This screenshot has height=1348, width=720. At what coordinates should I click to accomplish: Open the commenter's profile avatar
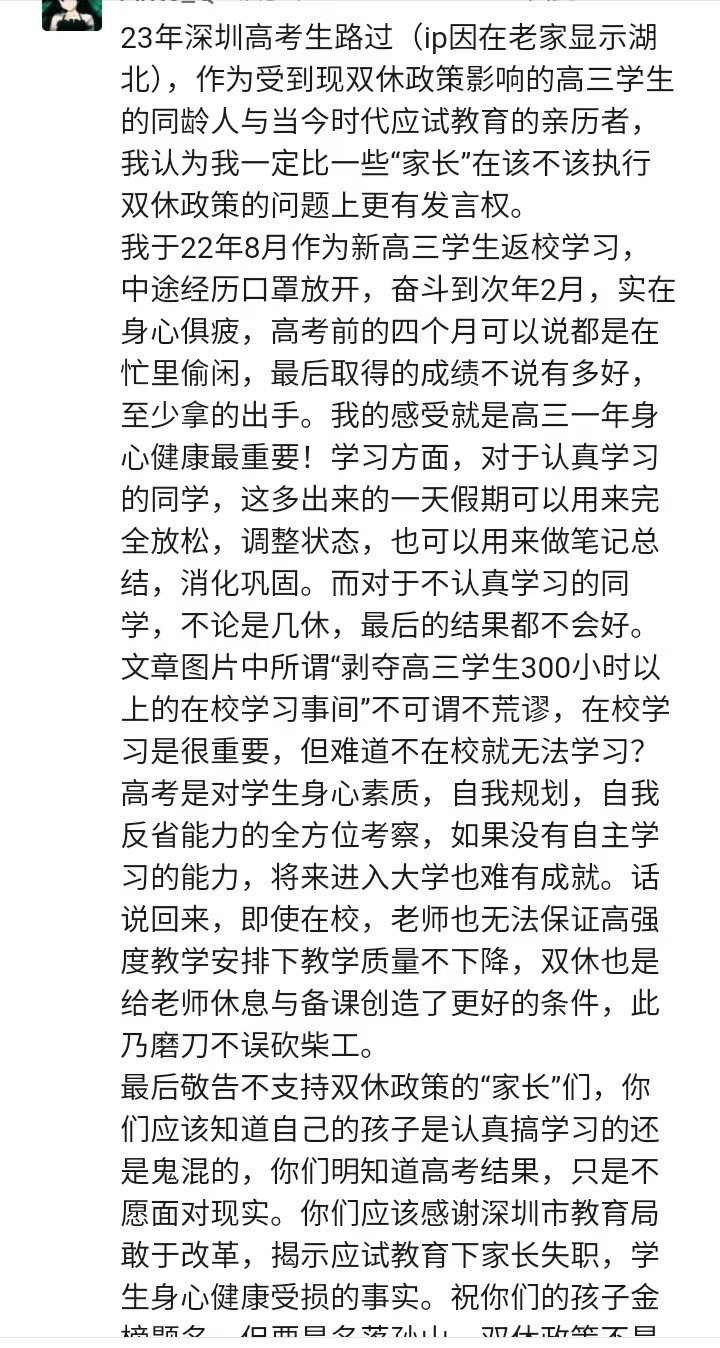[x=71, y=12]
